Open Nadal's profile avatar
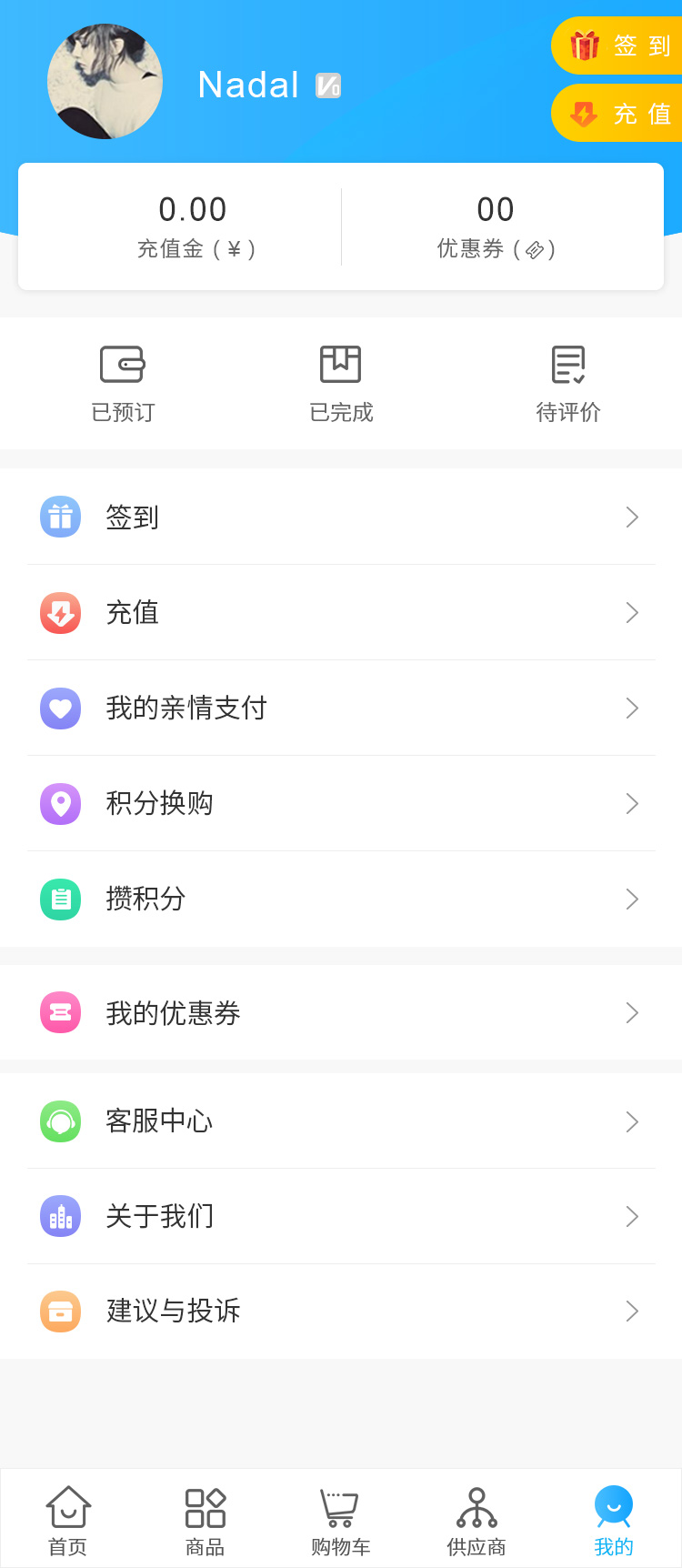This screenshot has height=1568, width=682. [105, 82]
